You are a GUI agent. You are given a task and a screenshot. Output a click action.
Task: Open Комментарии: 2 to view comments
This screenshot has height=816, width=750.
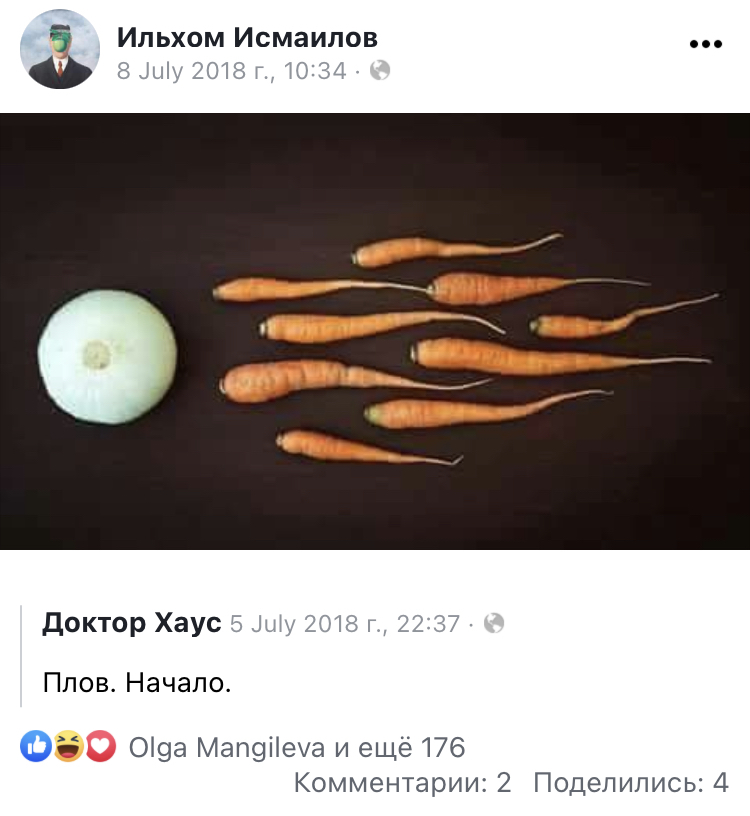402,782
